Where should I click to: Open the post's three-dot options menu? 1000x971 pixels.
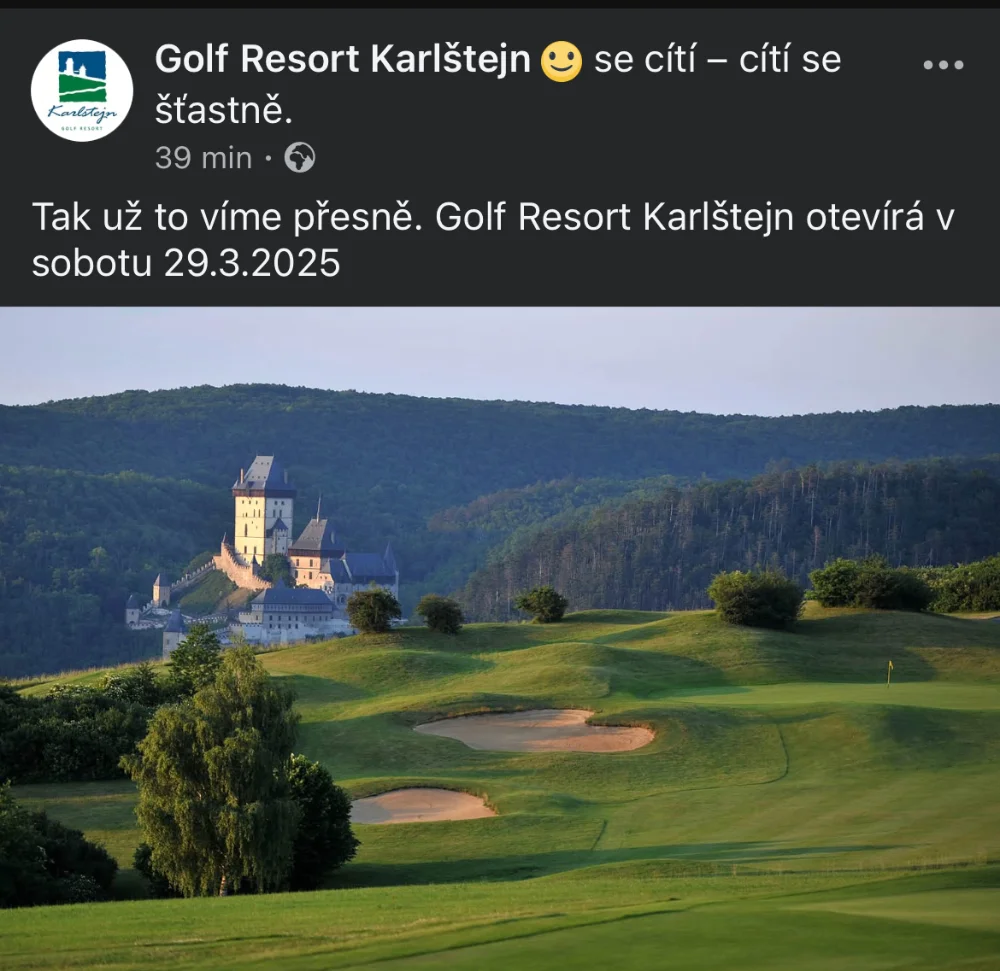pyautogui.click(x=942, y=65)
